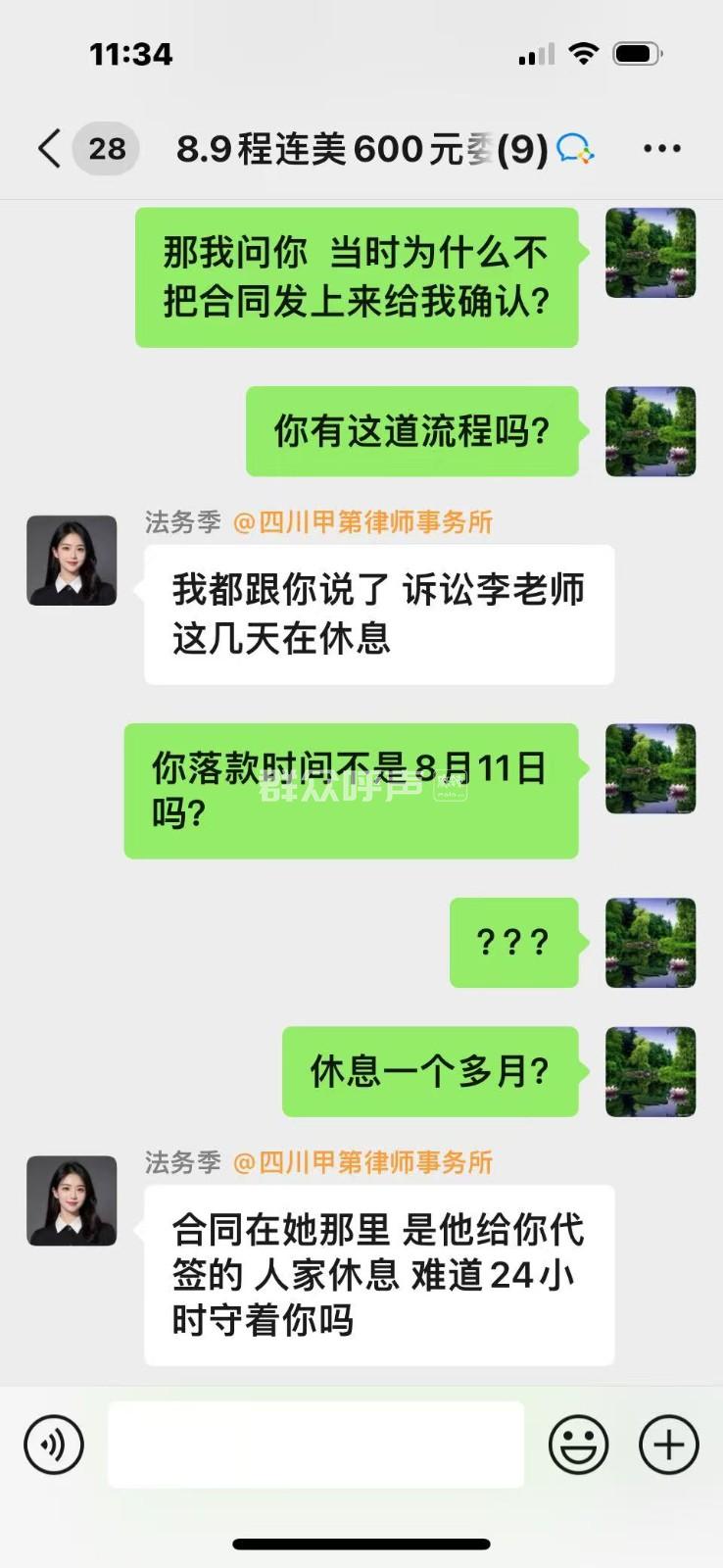The height and width of the screenshot is (1568, 723).
Task: Open the group chat overflow menu
Action: pyautogui.click(x=661, y=149)
